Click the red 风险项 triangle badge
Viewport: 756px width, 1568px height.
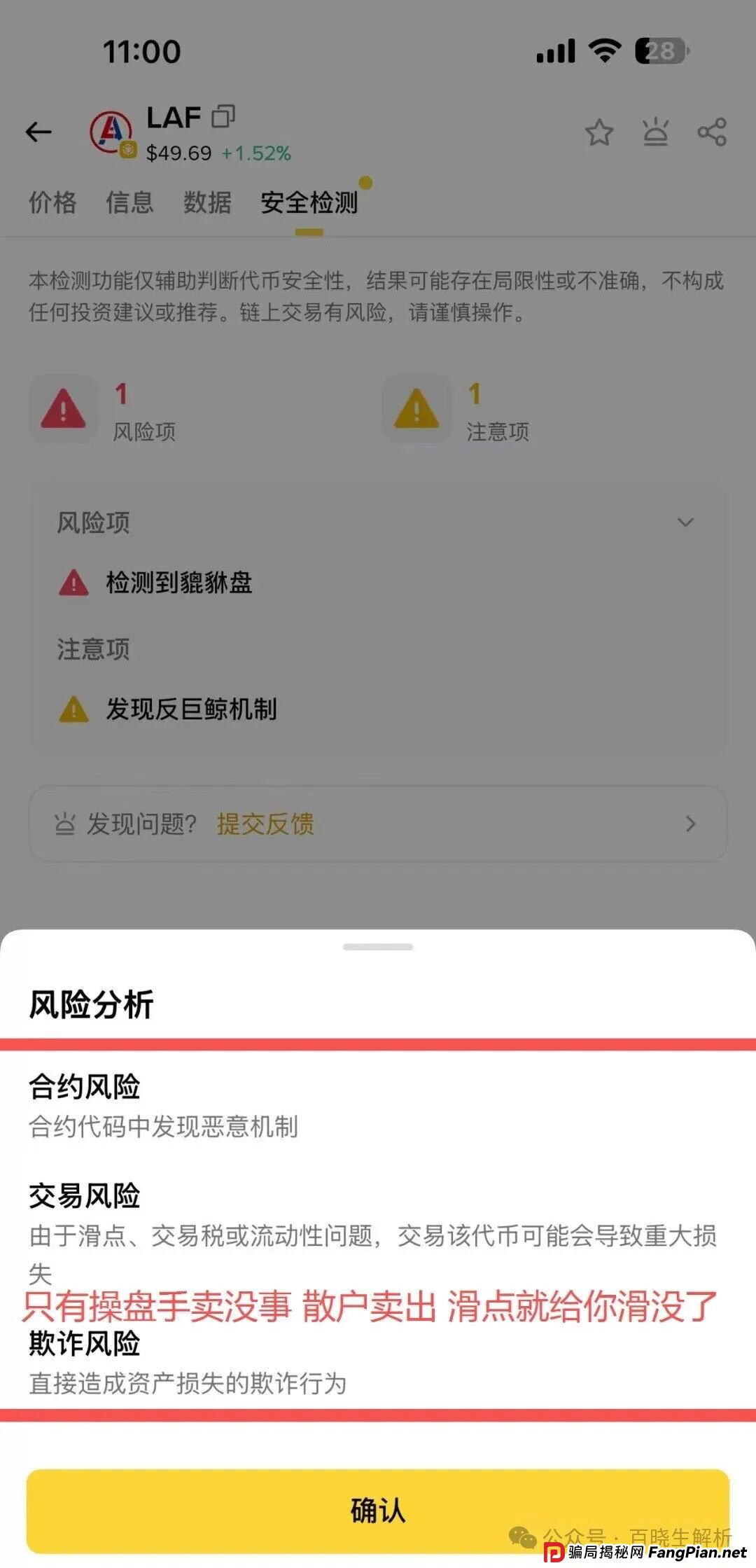(64, 407)
